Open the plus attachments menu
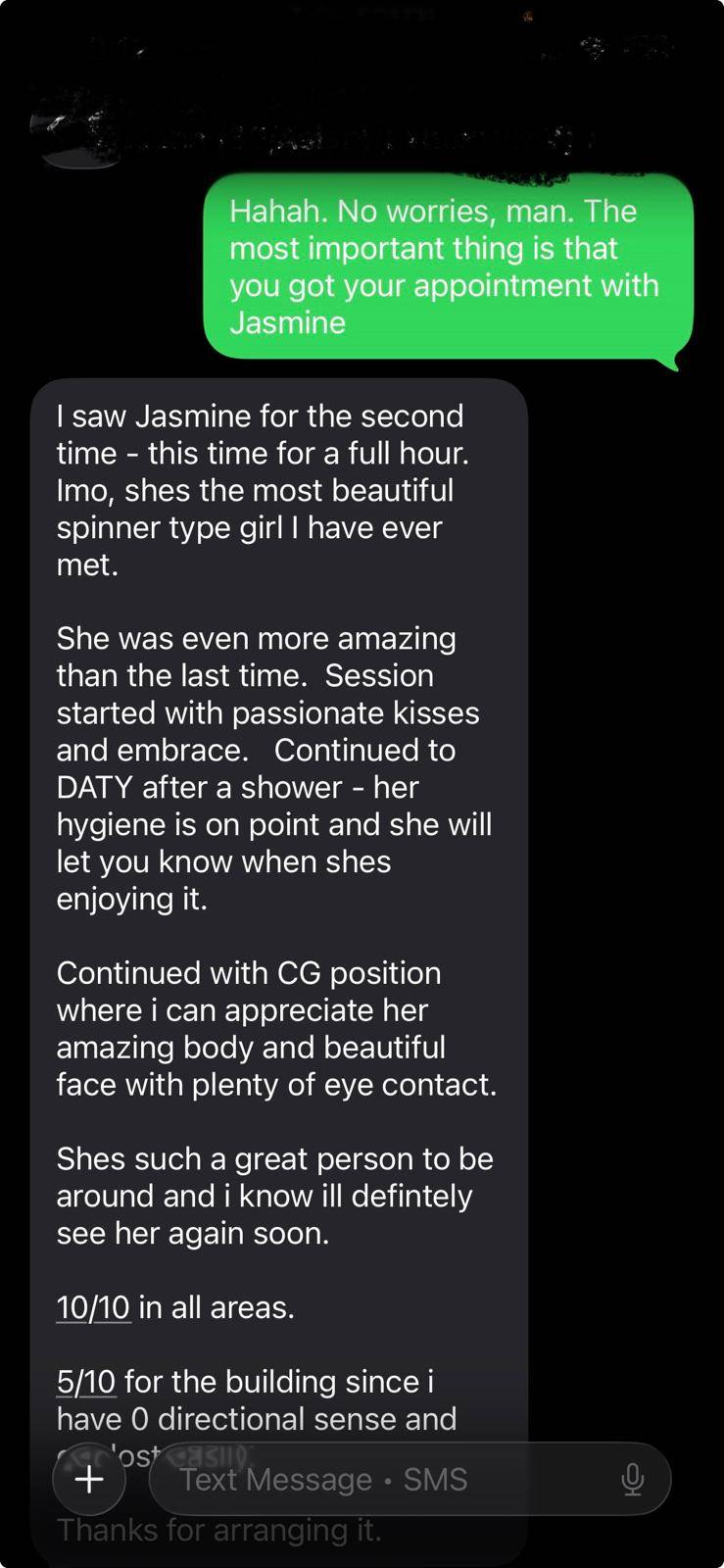Screen dimensions: 724x1568 pos(89,1479)
